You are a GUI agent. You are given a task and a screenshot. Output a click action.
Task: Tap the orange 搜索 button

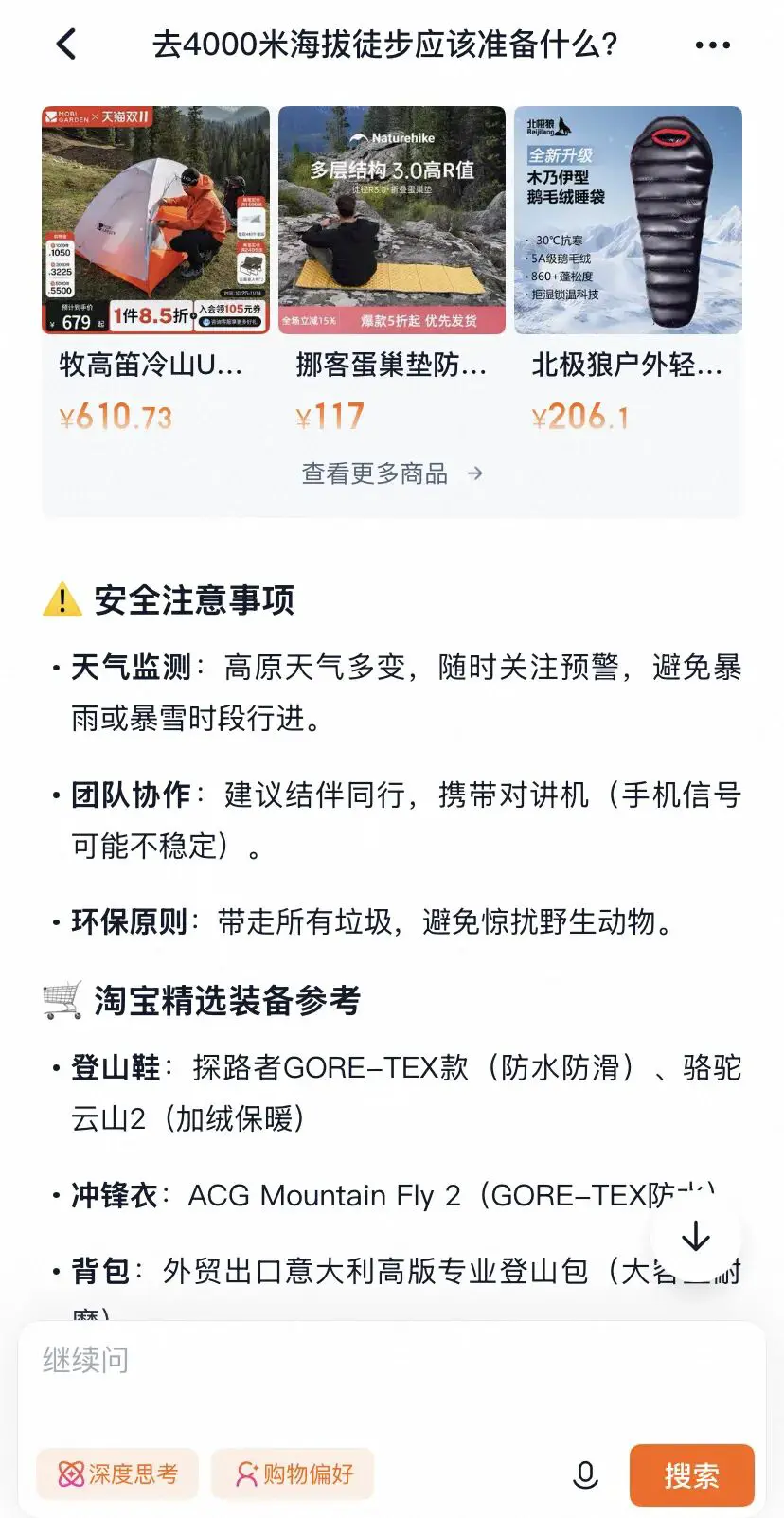(x=691, y=1474)
